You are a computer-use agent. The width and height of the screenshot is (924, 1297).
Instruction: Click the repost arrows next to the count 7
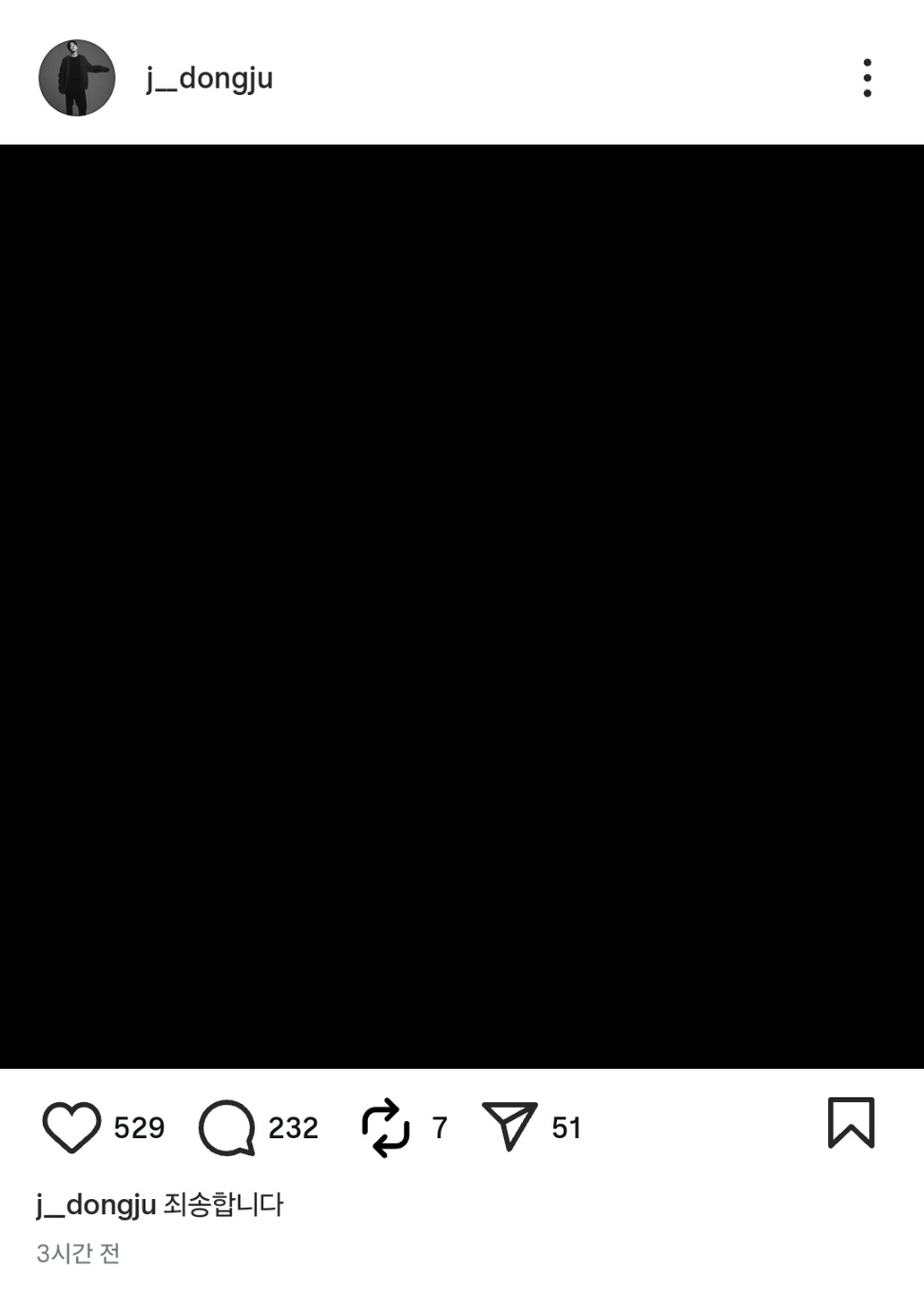[x=384, y=1128]
